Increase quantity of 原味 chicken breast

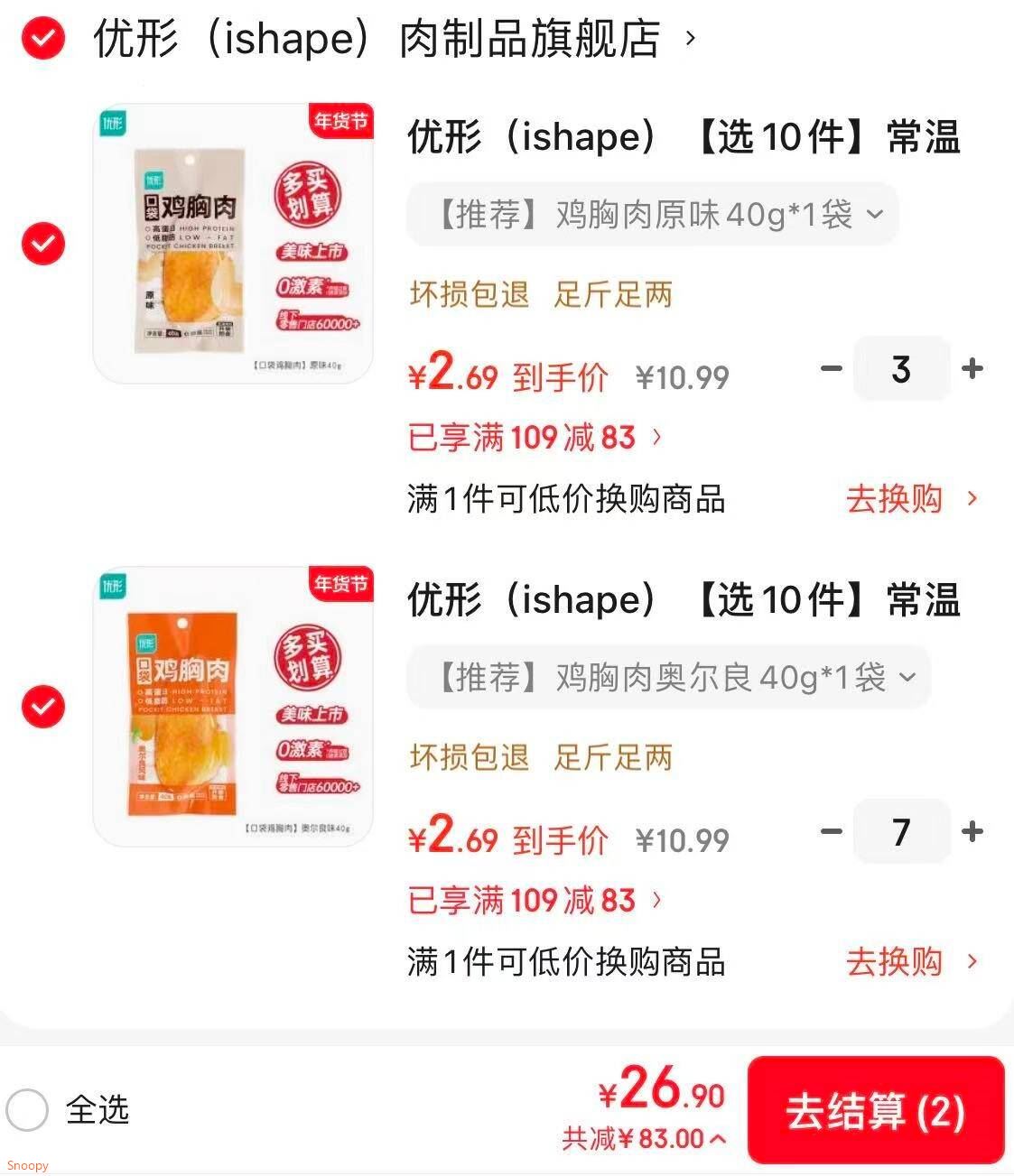click(x=972, y=368)
